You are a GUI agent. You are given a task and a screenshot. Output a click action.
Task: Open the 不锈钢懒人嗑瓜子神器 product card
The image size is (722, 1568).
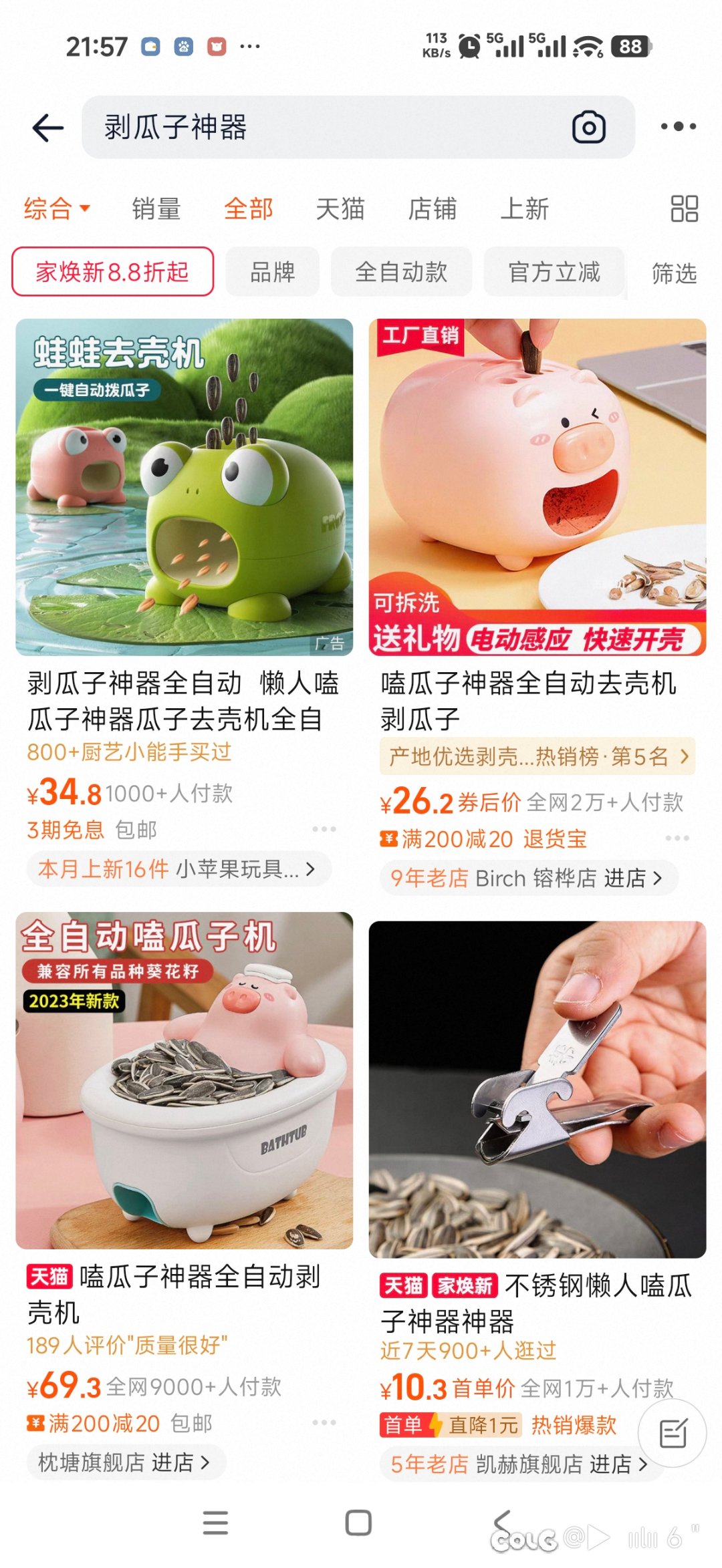[x=537, y=1089]
